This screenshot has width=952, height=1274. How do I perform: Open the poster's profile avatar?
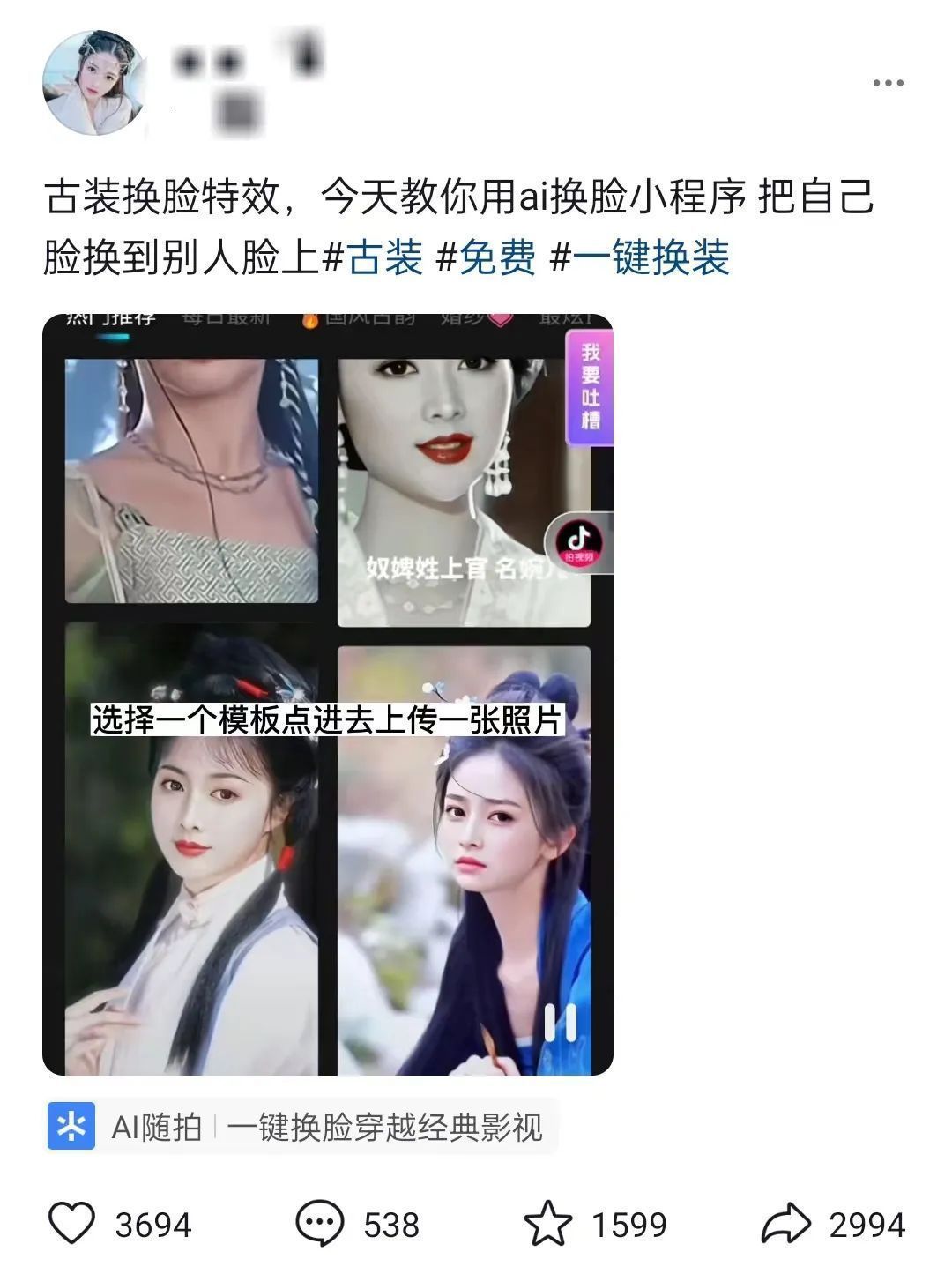93,82
